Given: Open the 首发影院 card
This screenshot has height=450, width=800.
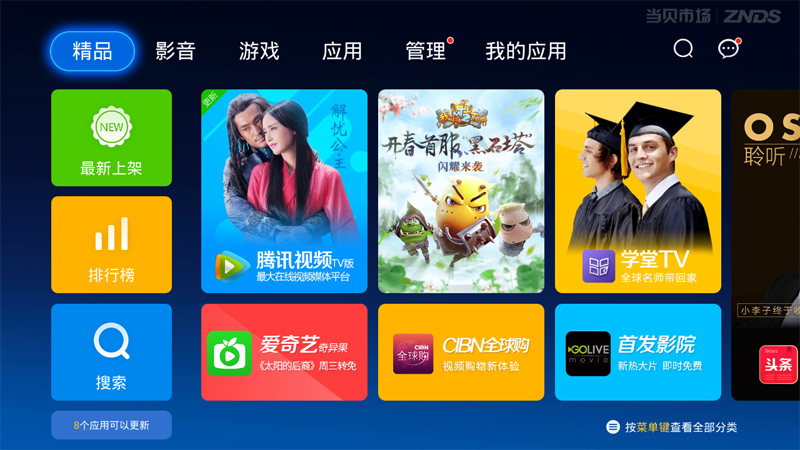Looking at the screenshot, I should [638, 352].
